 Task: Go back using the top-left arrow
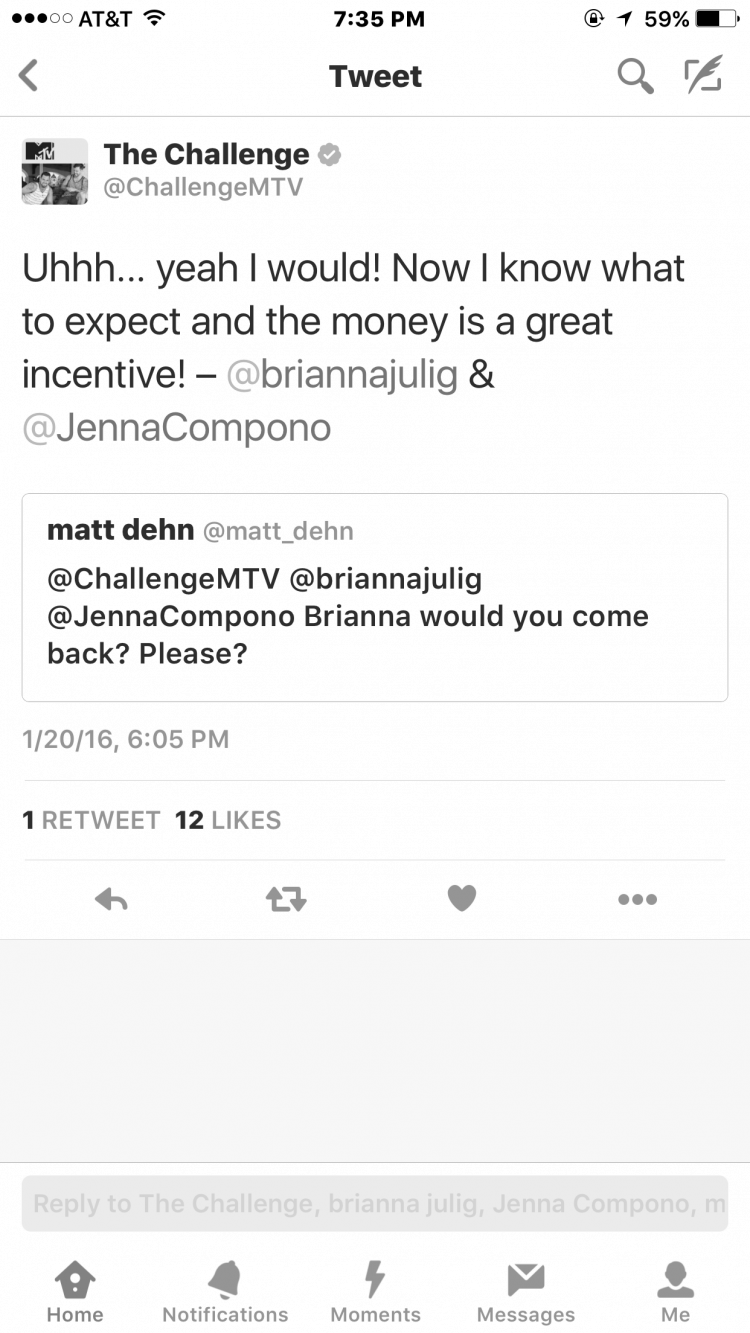tap(29, 76)
